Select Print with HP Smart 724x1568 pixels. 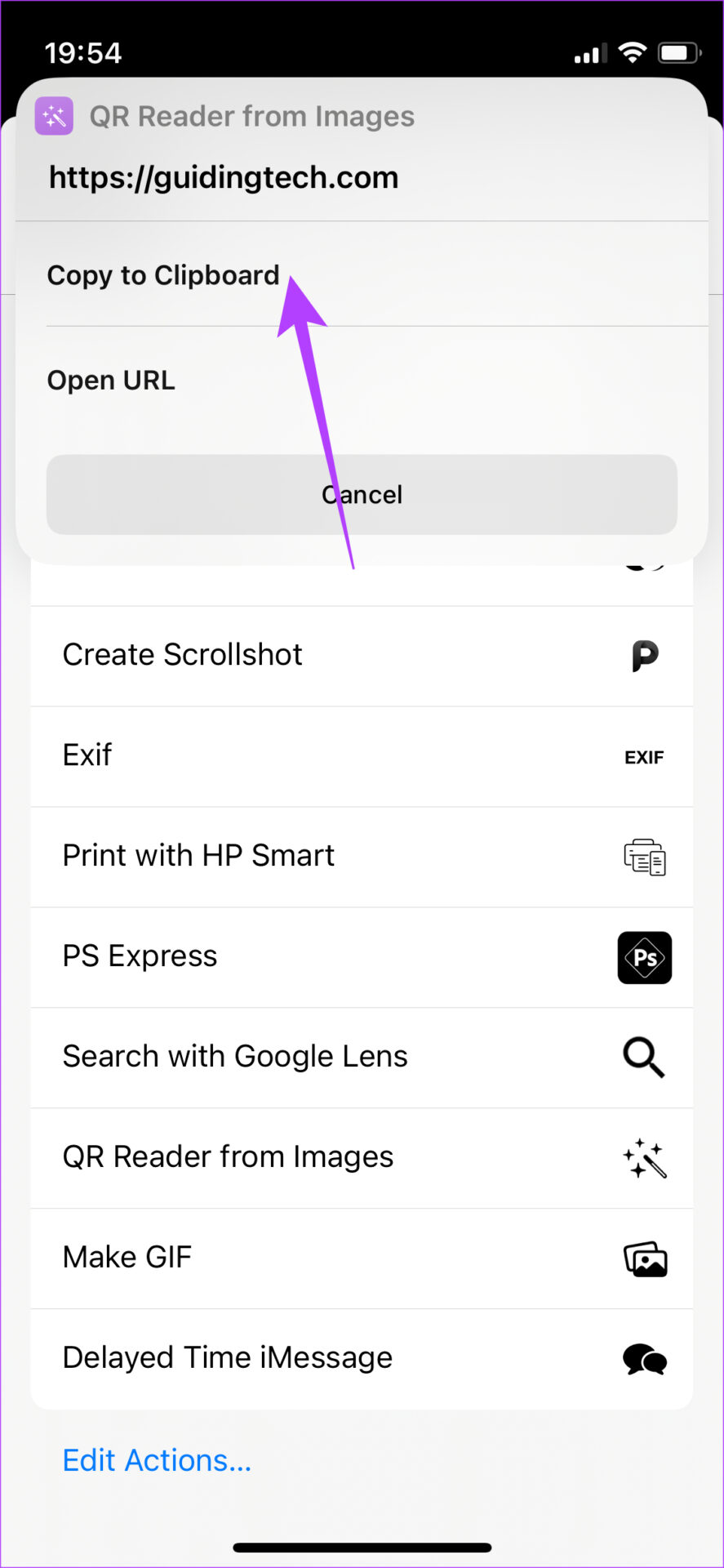(x=362, y=857)
